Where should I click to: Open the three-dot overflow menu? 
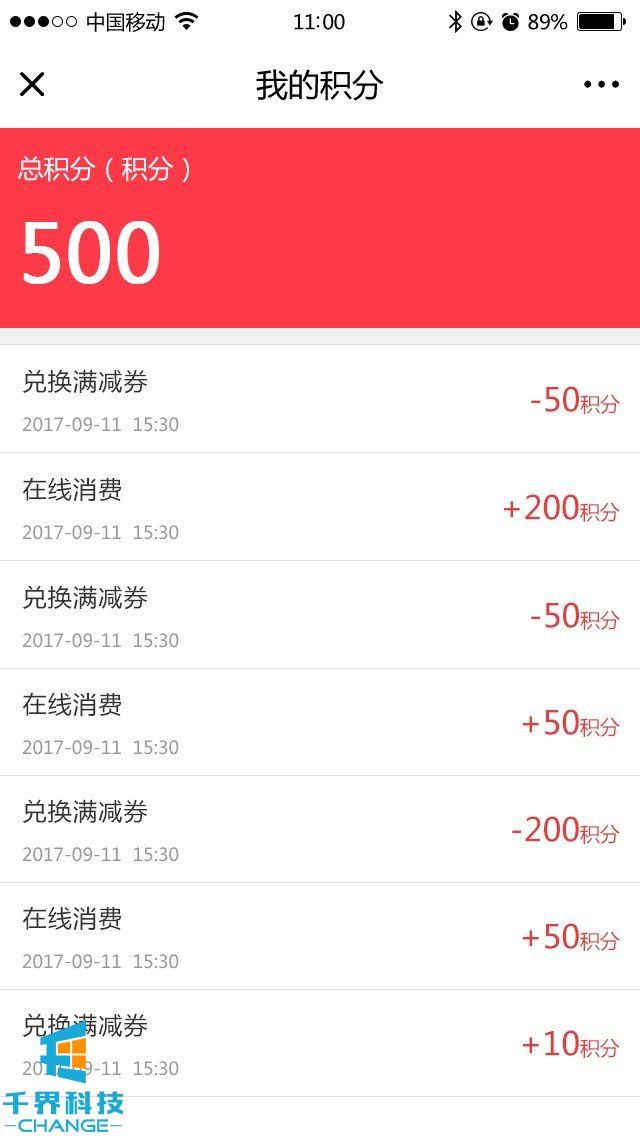(601, 85)
